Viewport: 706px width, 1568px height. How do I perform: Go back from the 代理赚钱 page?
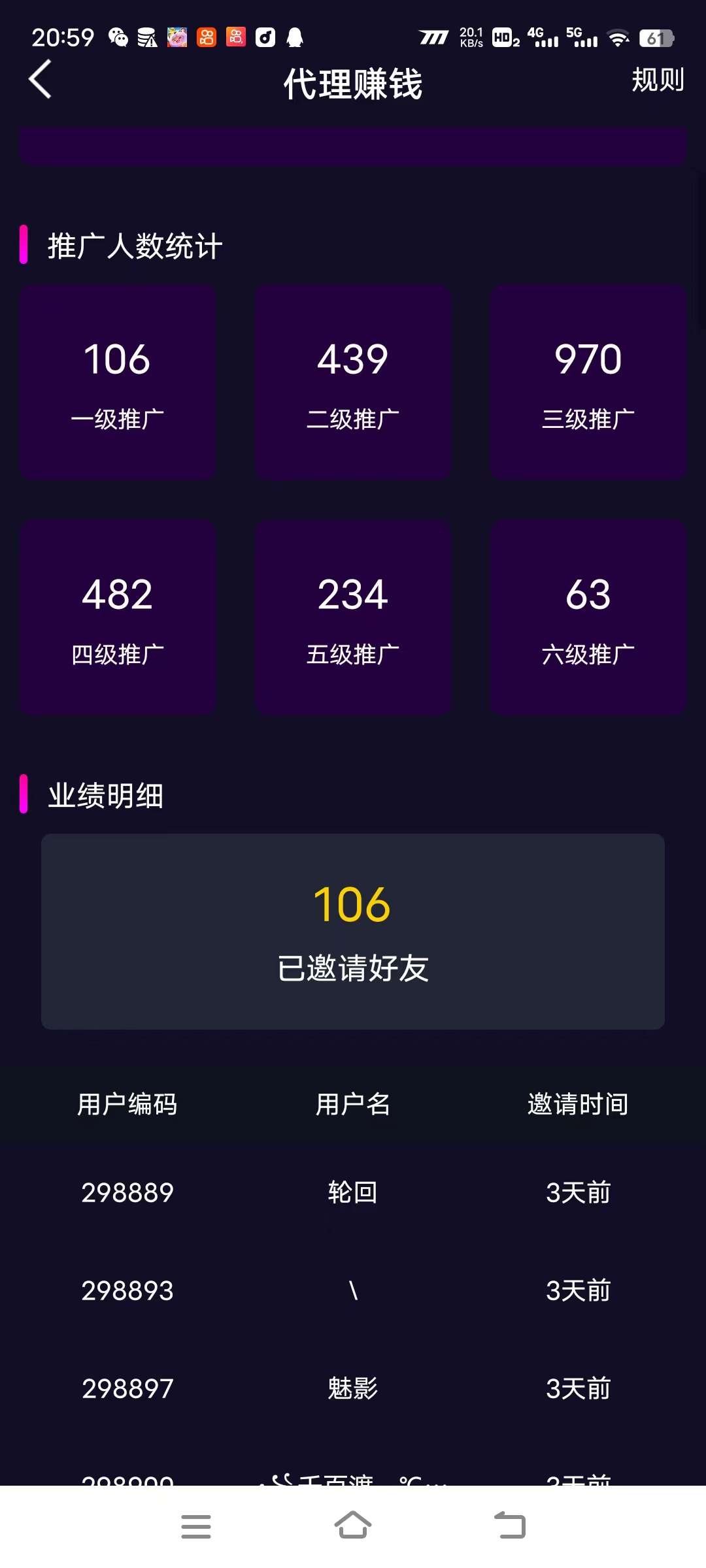[x=41, y=80]
